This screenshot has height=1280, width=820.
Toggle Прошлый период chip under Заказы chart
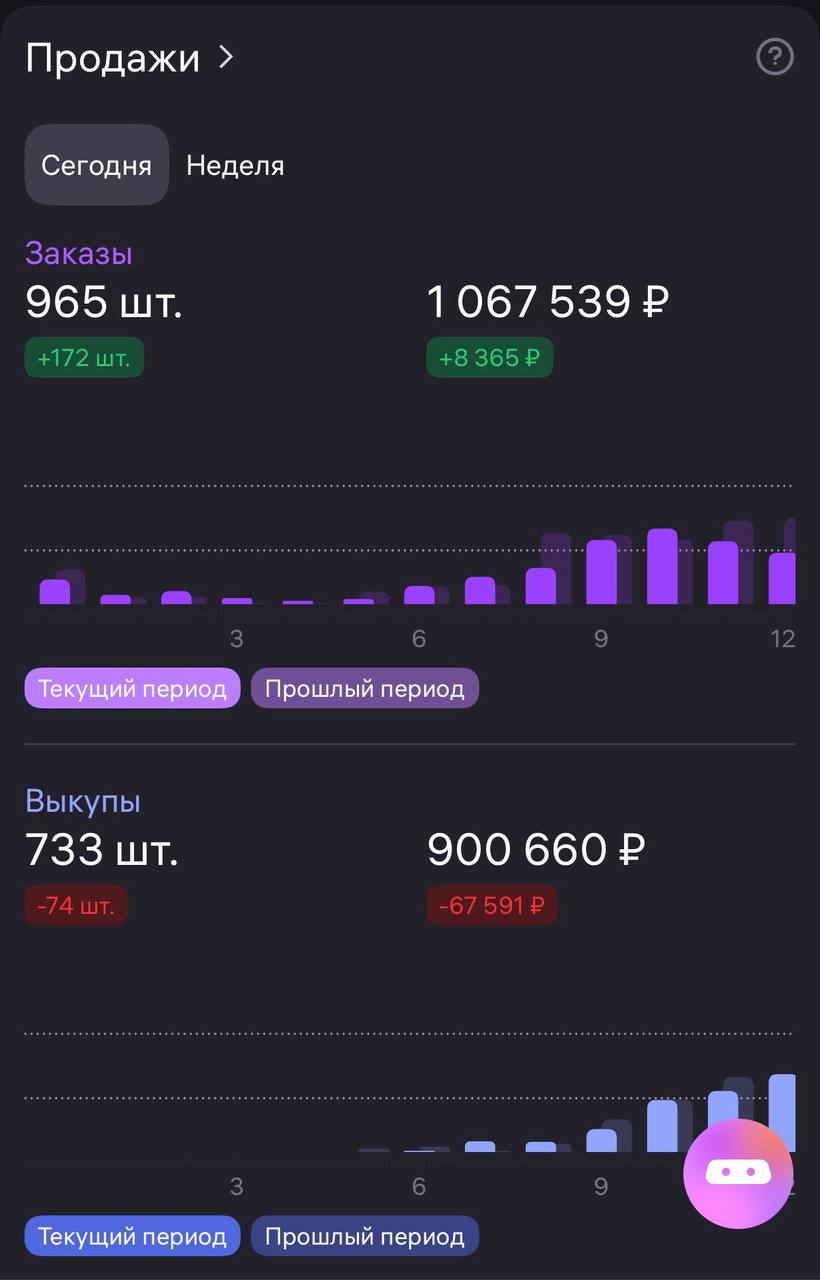(x=364, y=689)
